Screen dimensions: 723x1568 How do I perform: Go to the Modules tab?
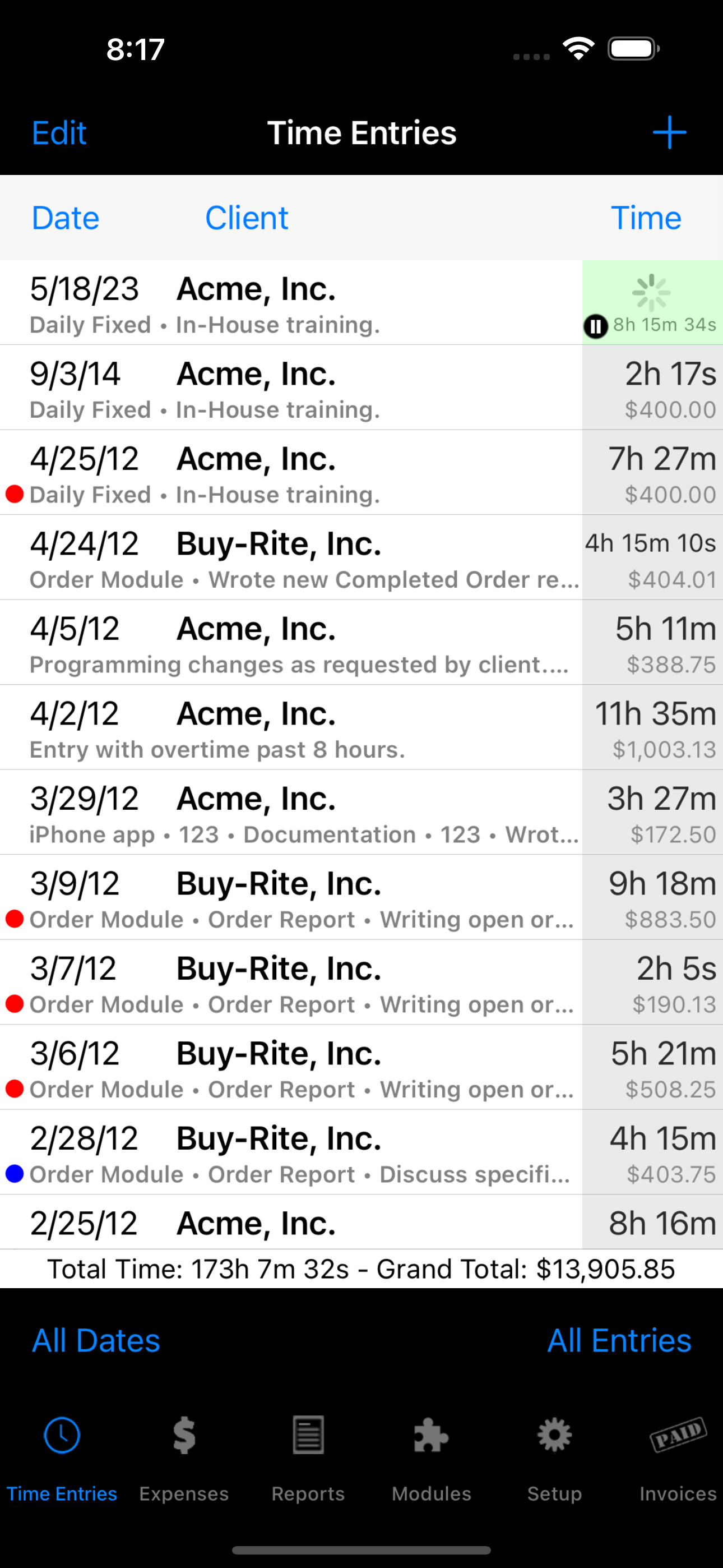[x=432, y=1457]
